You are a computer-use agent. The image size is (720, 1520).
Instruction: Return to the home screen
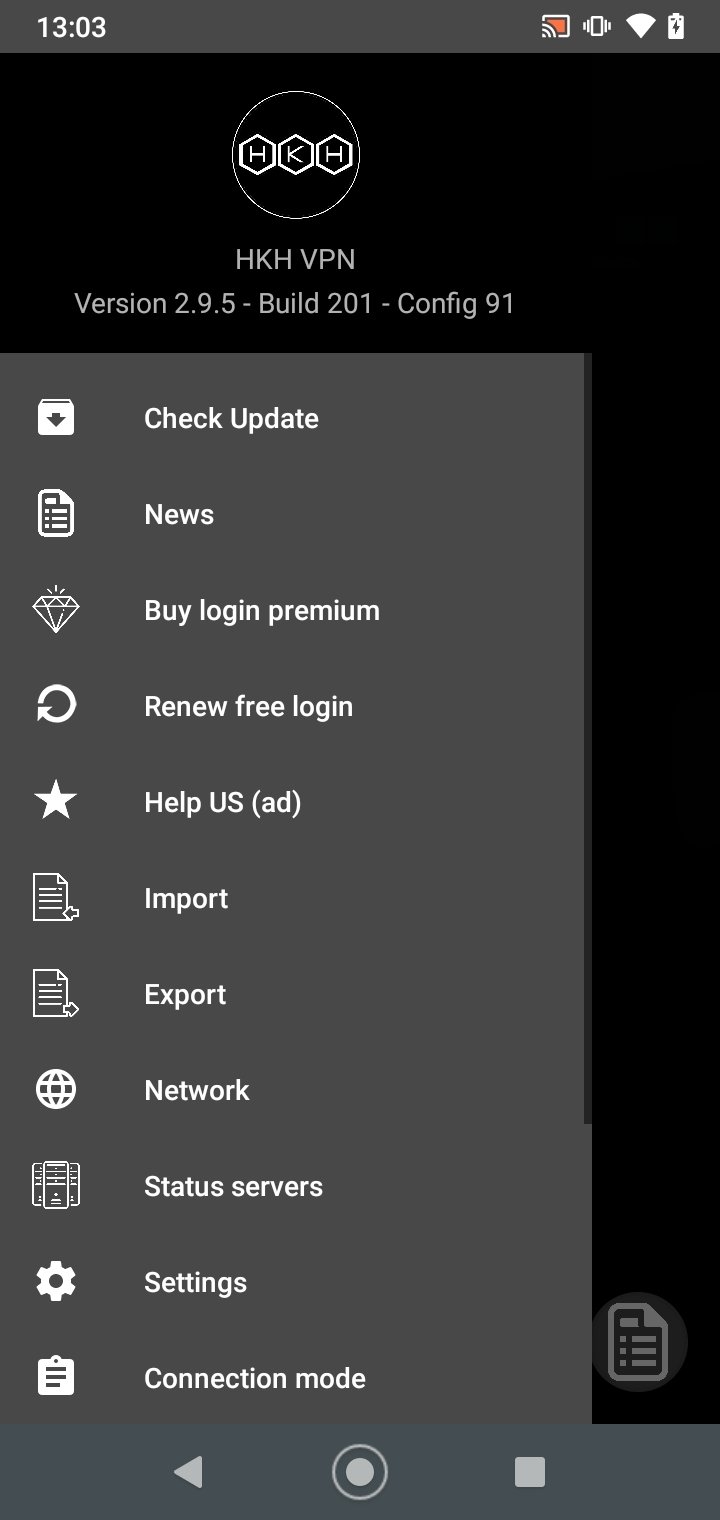360,1471
